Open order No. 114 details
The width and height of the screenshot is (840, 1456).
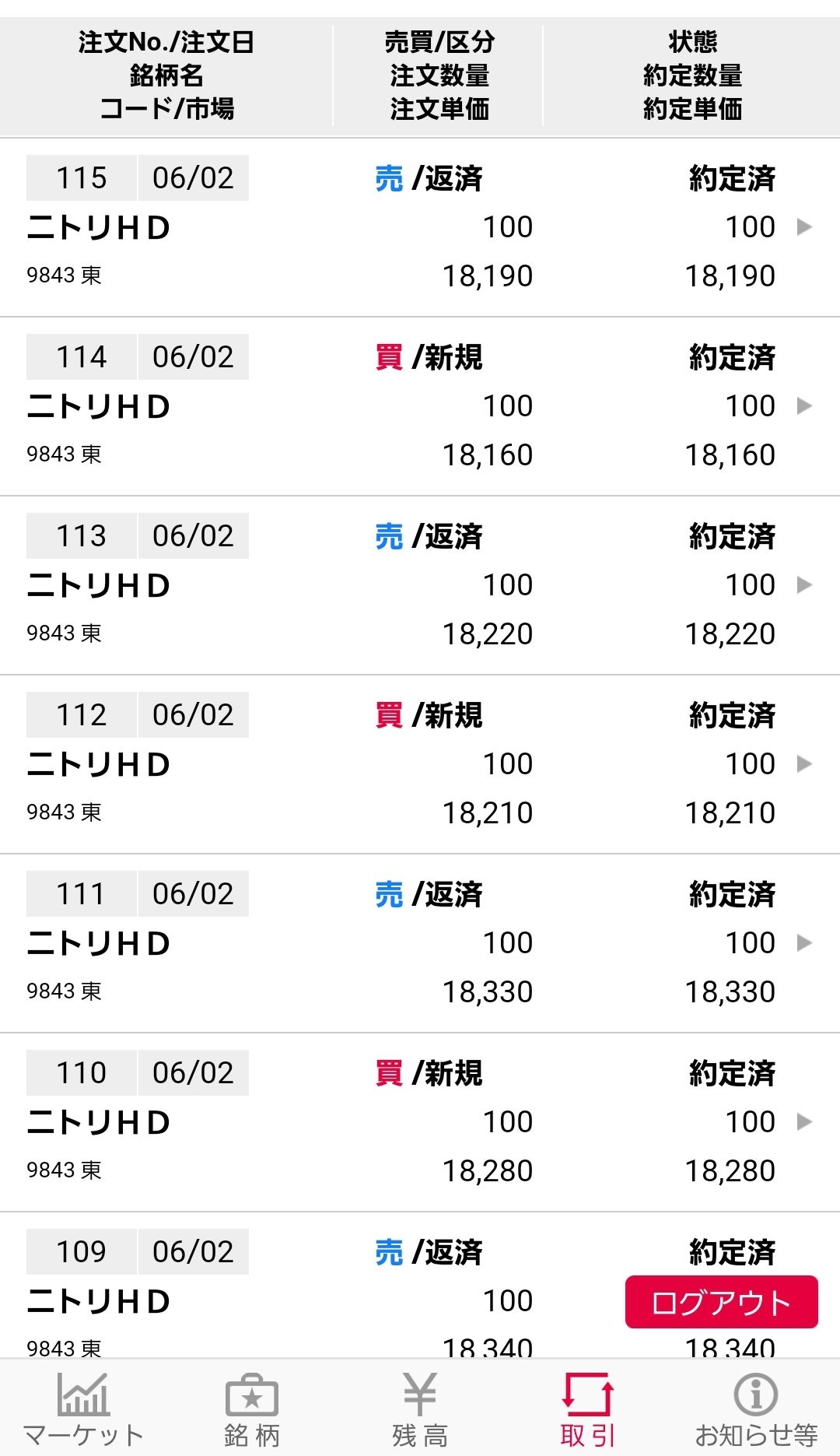coord(804,406)
